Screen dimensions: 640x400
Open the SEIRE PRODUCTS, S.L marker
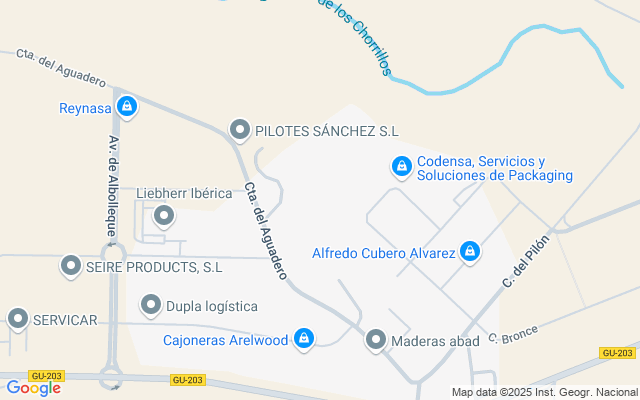[71, 267]
